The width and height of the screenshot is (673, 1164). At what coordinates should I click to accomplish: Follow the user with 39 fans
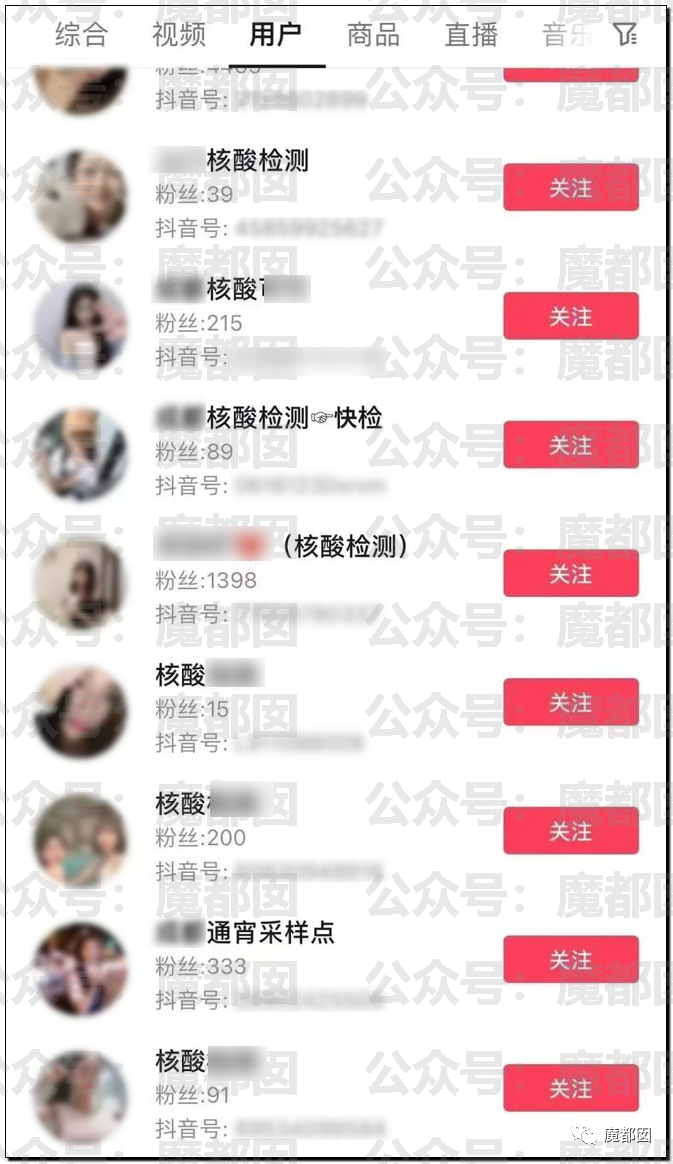(571, 188)
